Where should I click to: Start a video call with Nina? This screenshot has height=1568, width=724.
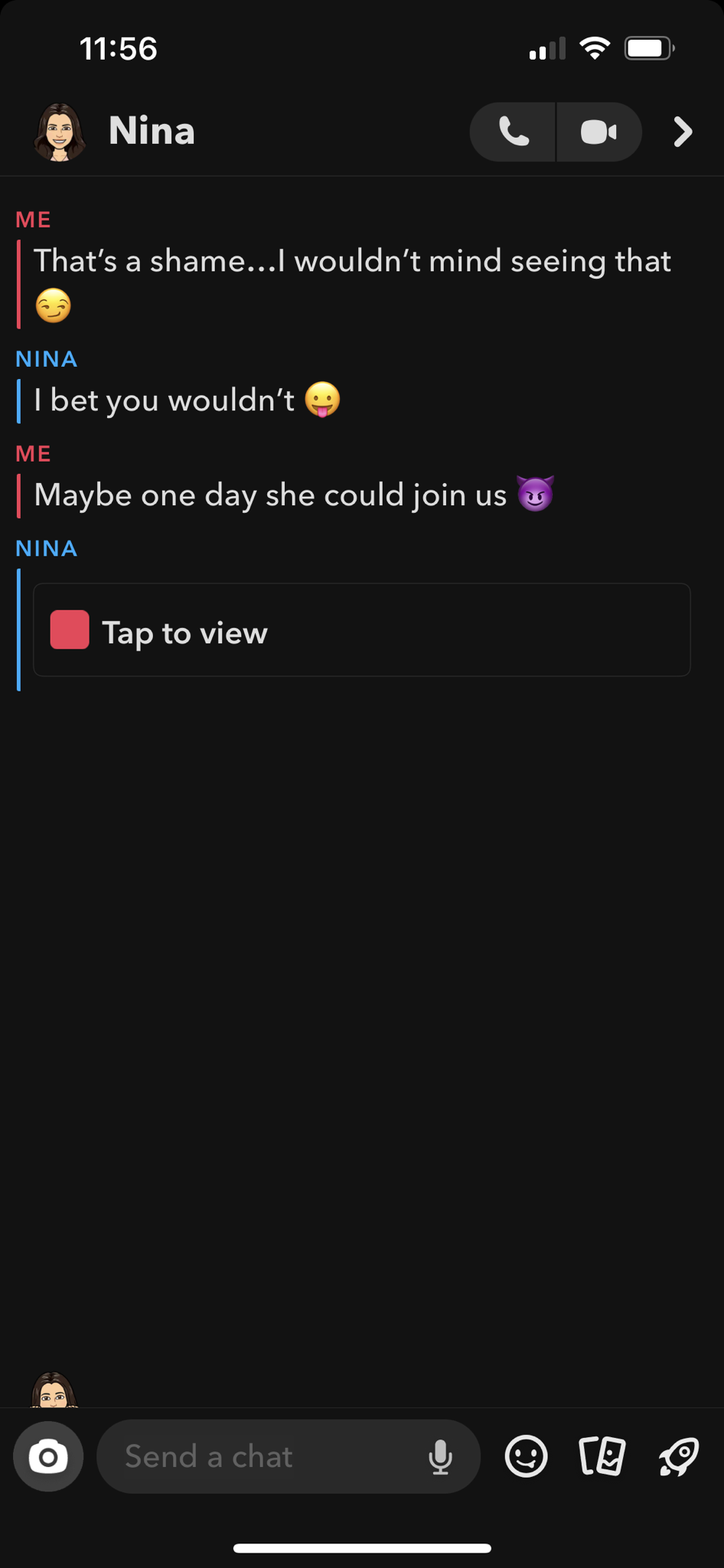click(x=599, y=132)
